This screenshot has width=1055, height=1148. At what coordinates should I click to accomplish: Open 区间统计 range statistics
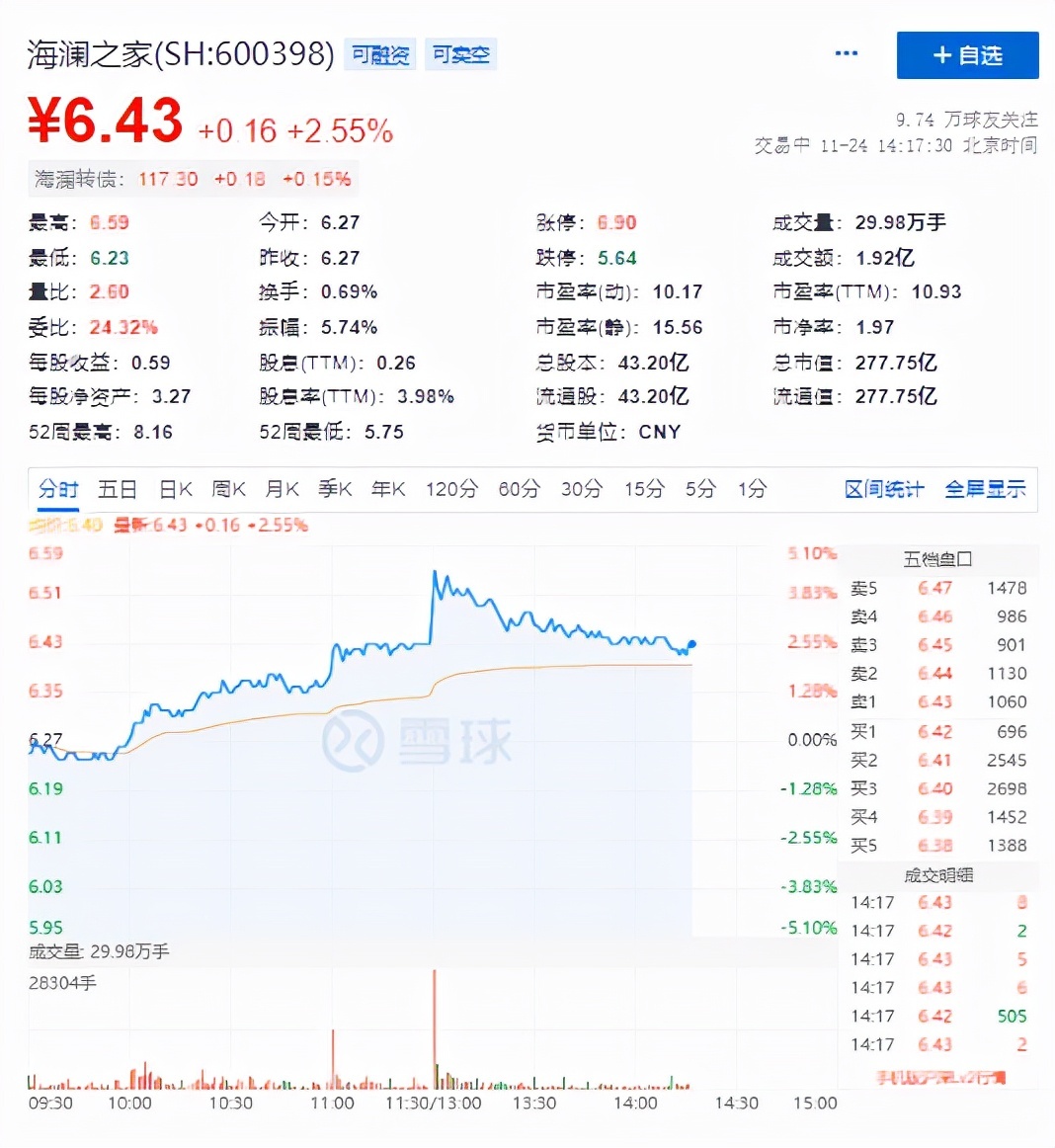click(x=884, y=489)
